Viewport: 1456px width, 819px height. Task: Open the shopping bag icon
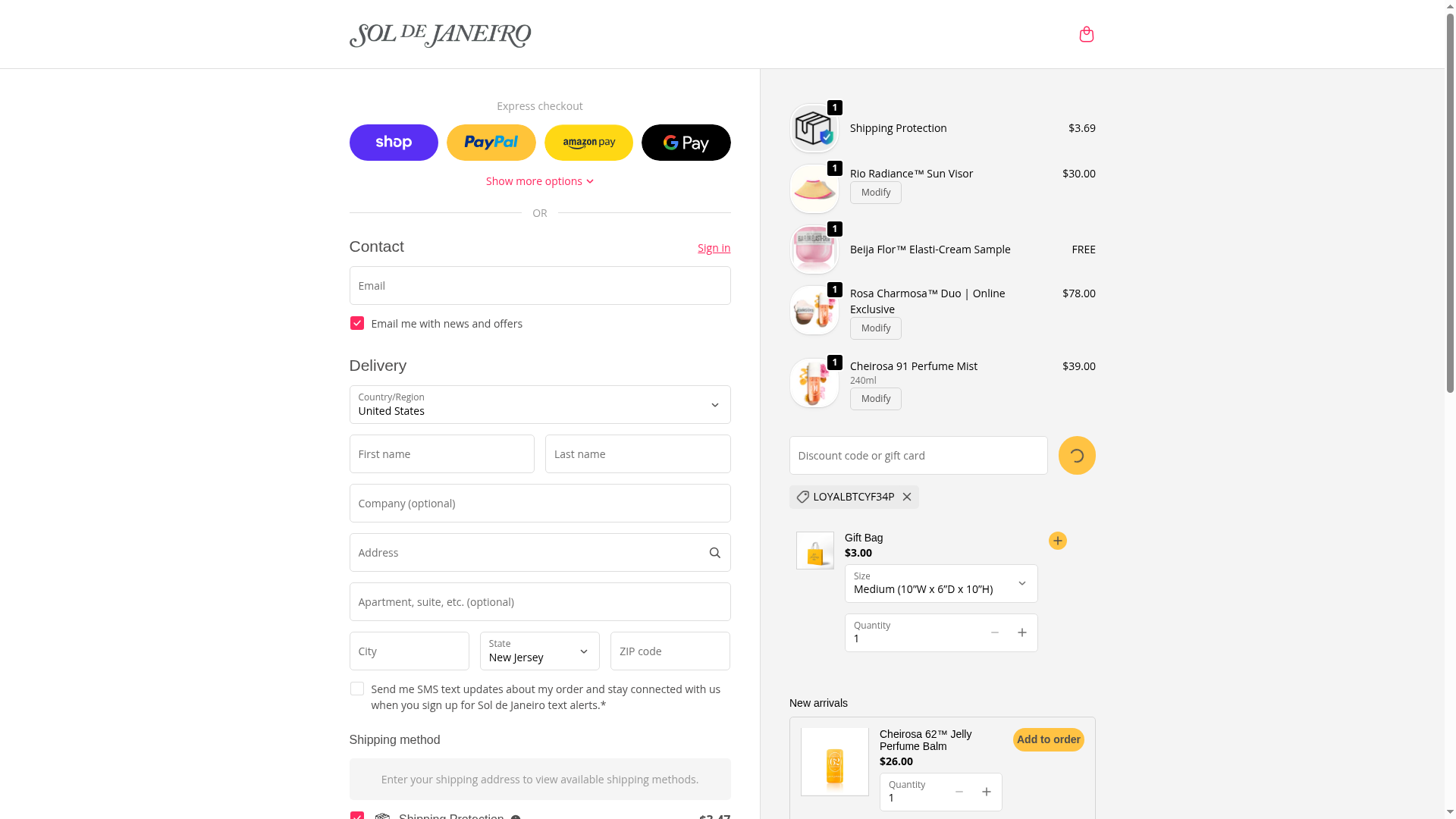click(1086, 34)
